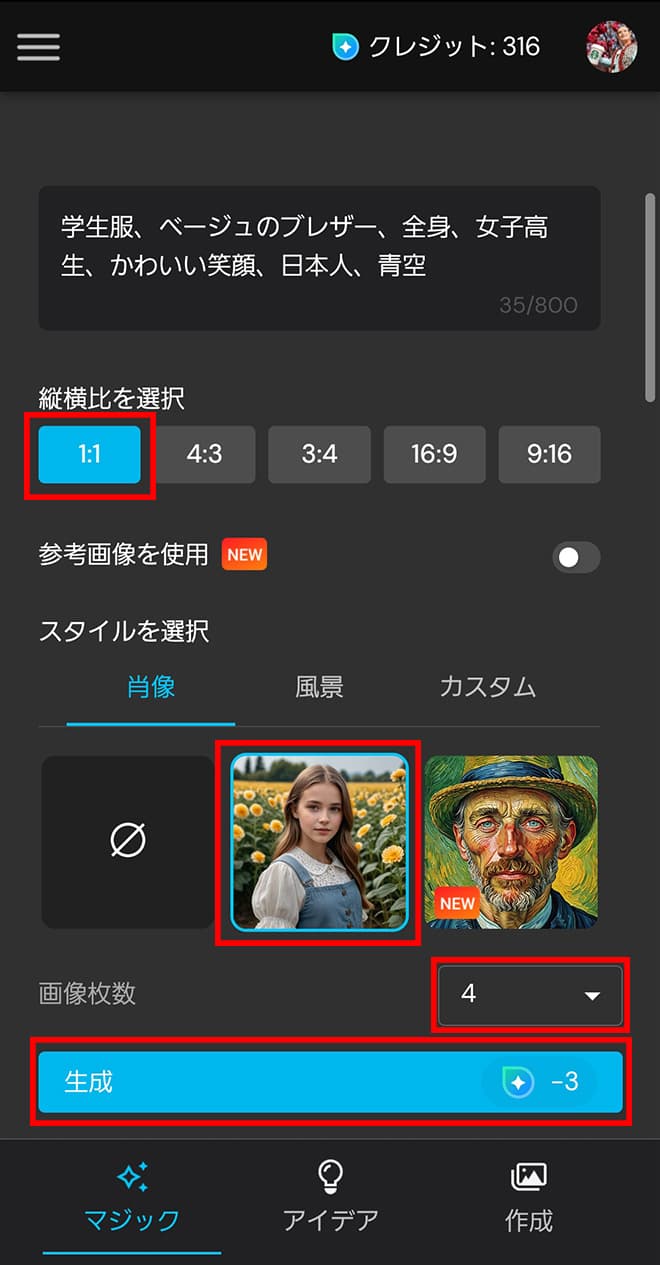The image size is (660, 1265).
Task: Pick the Van Gogh painting style
Action: coord(511,842)
